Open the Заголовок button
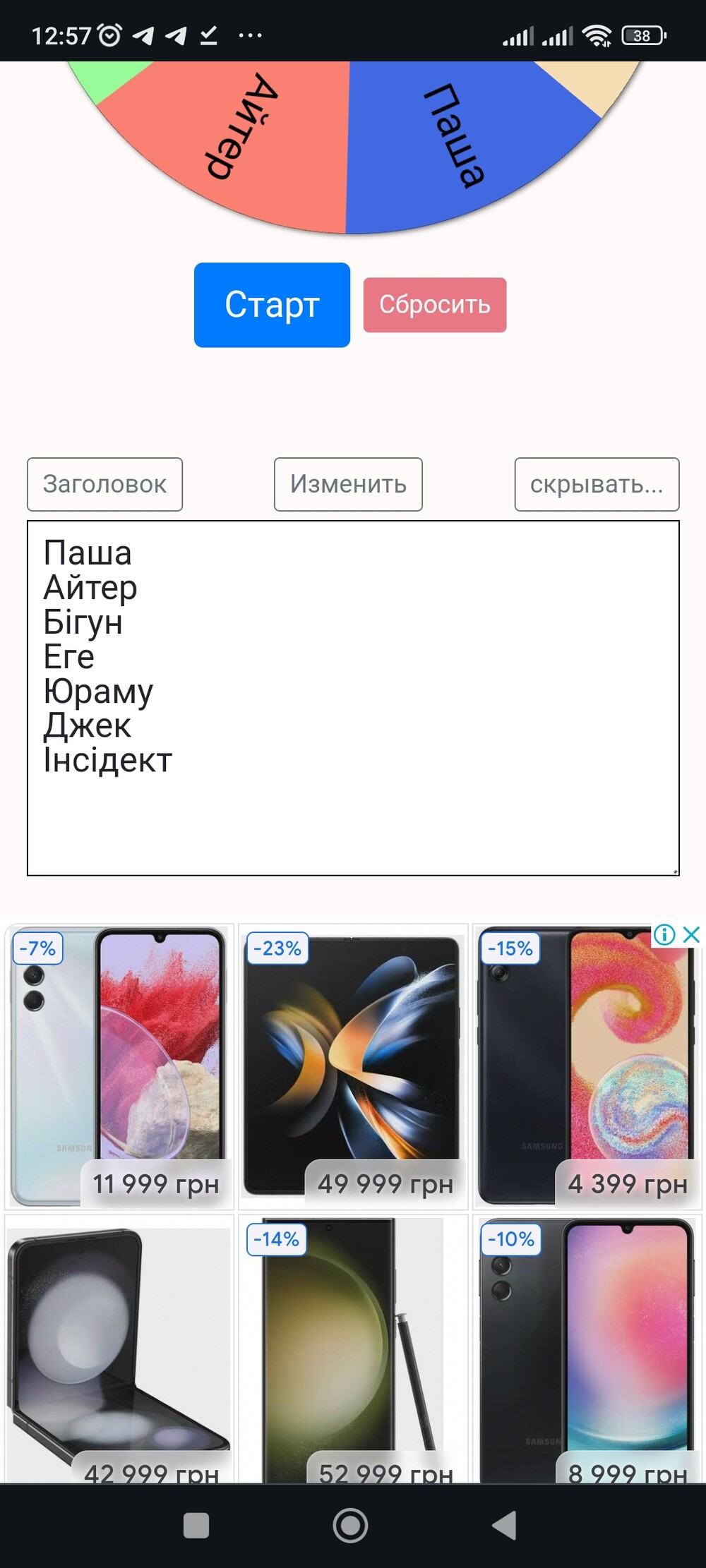The image size is (706, 1568). point(104,484)
